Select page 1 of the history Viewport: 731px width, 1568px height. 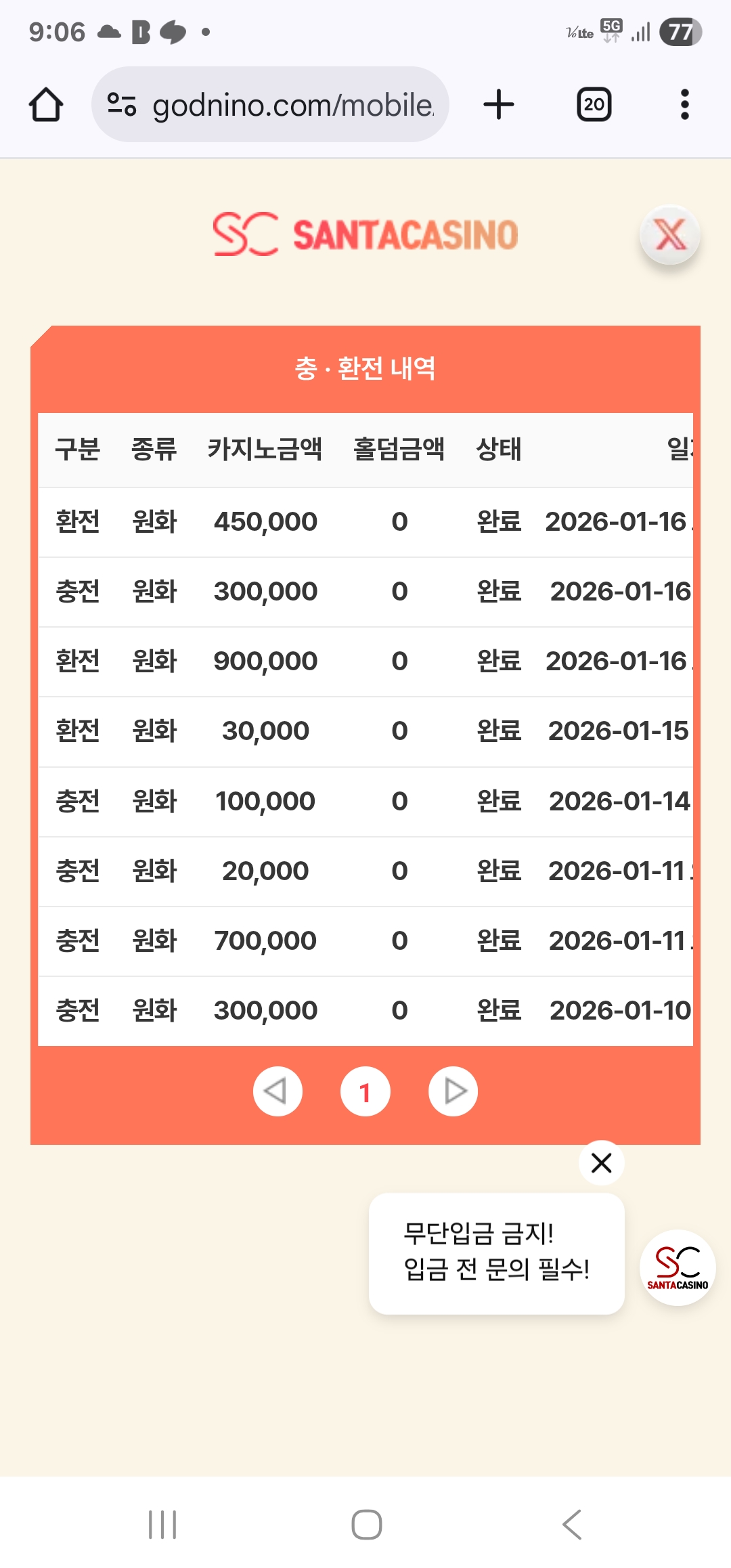tap(365, 1091)
